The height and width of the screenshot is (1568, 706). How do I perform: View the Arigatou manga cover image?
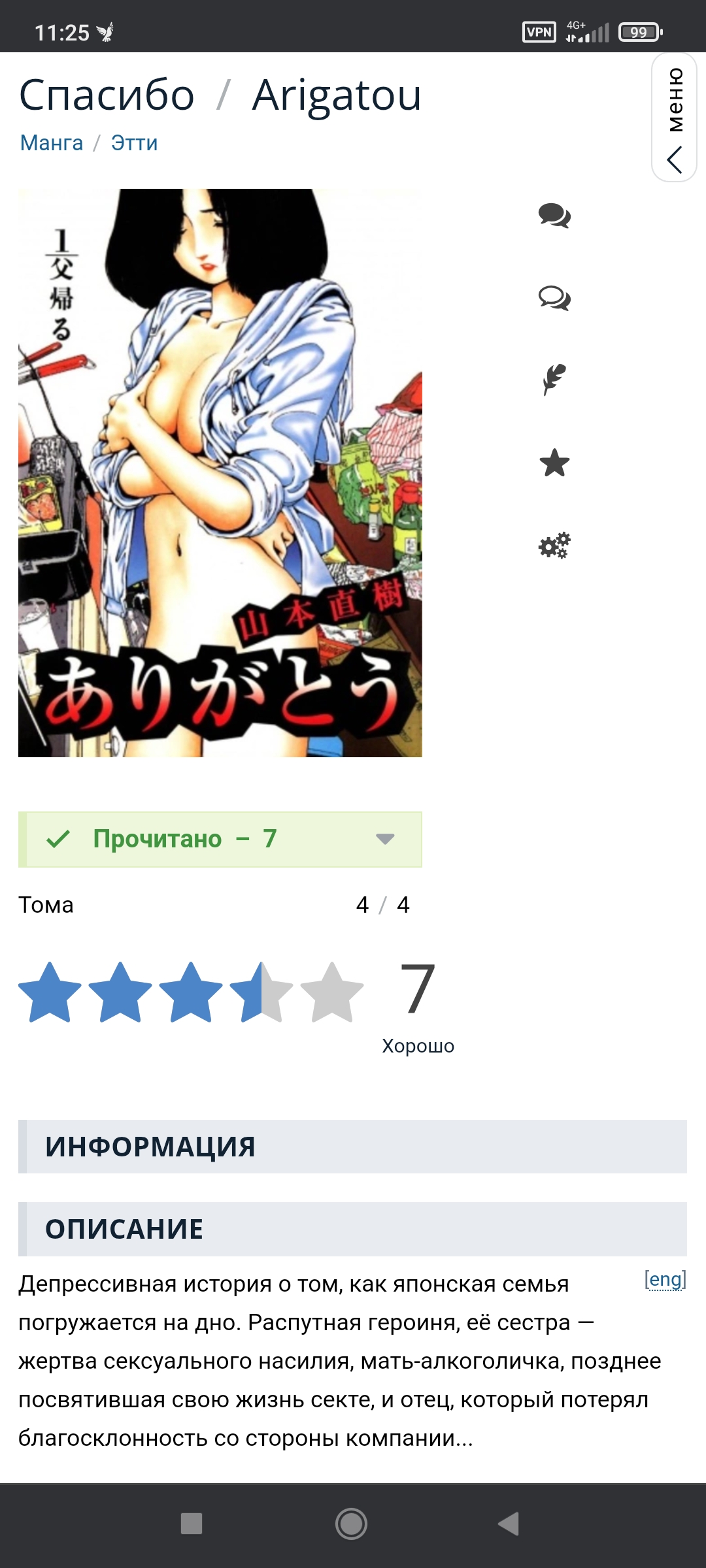coord(220,473)
